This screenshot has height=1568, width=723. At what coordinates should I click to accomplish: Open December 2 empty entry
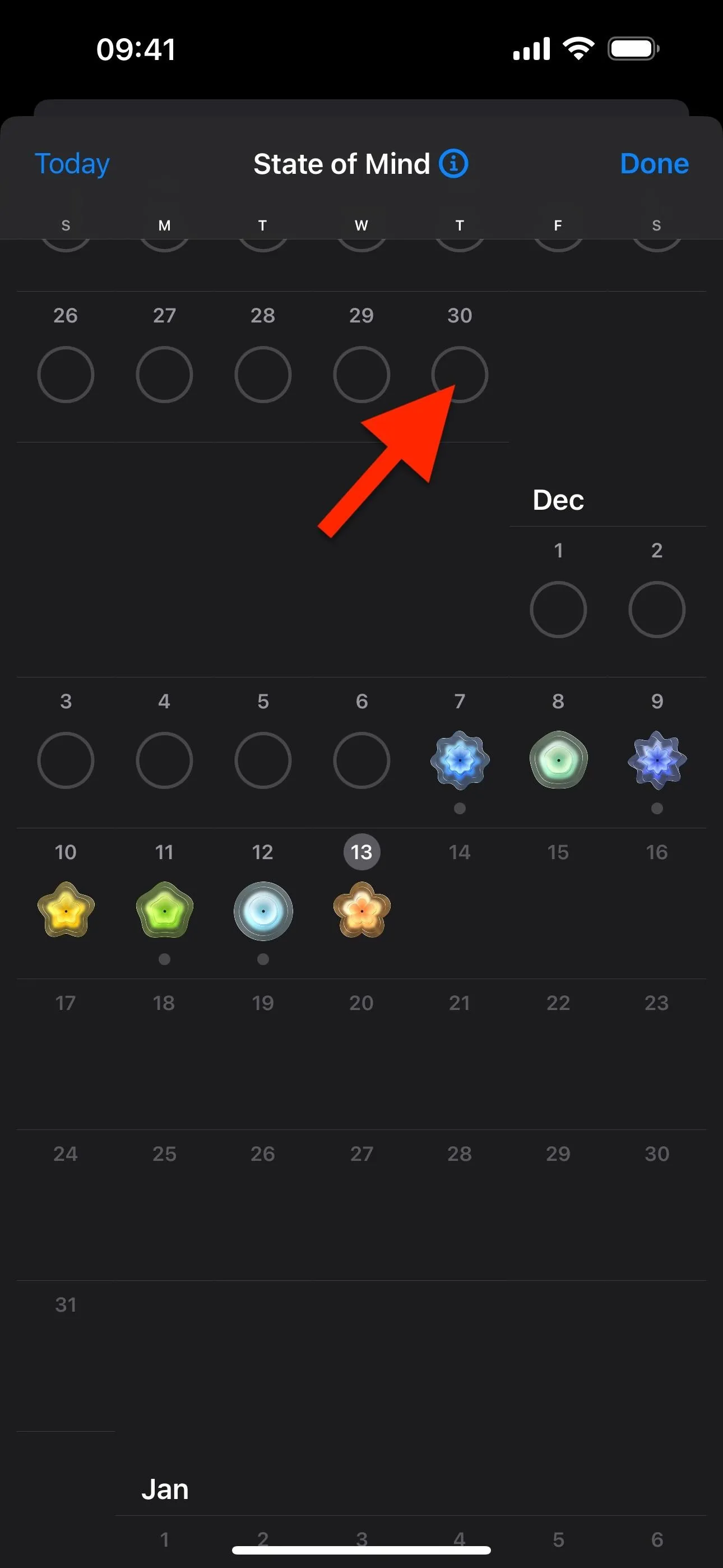657,609
